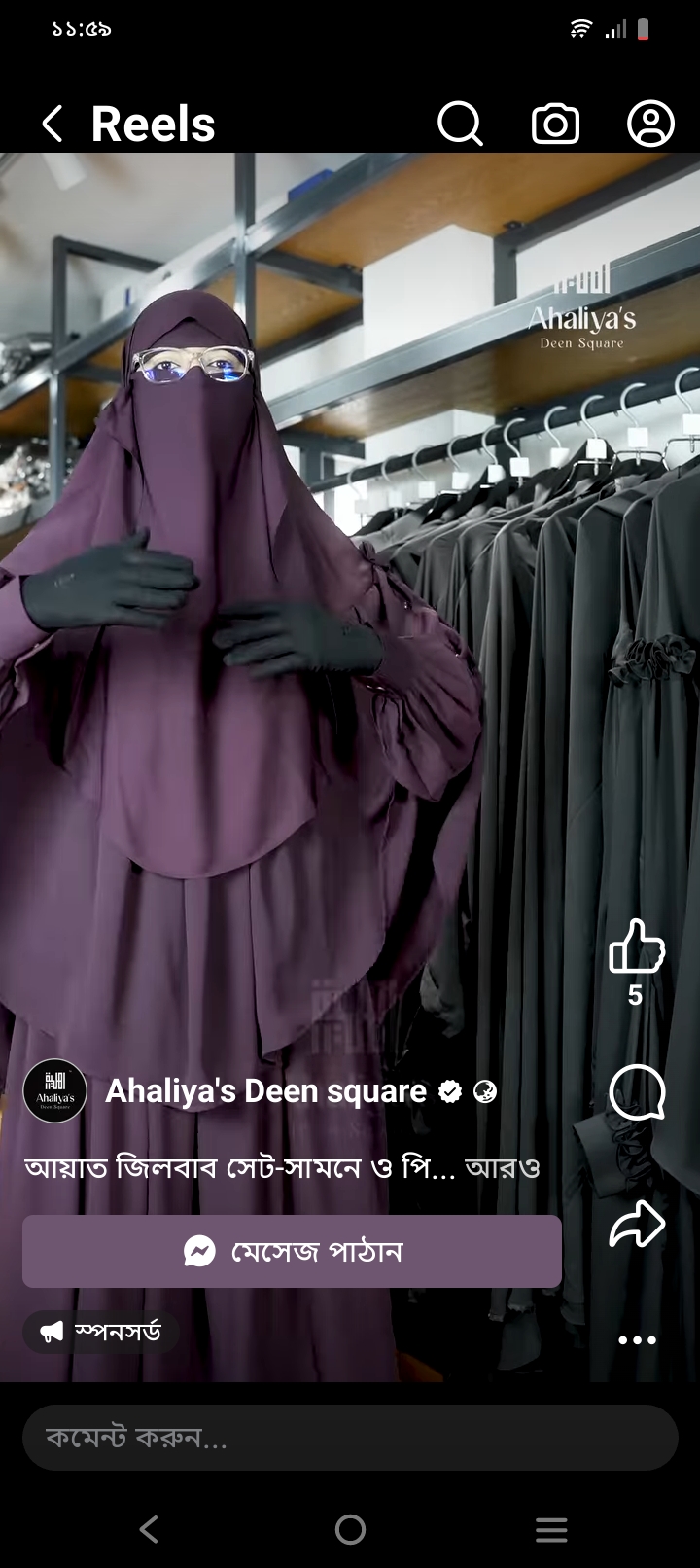Go back from Reels
Screen dimensions: 700x1568
pyautogui.click(x=52, y=125)
